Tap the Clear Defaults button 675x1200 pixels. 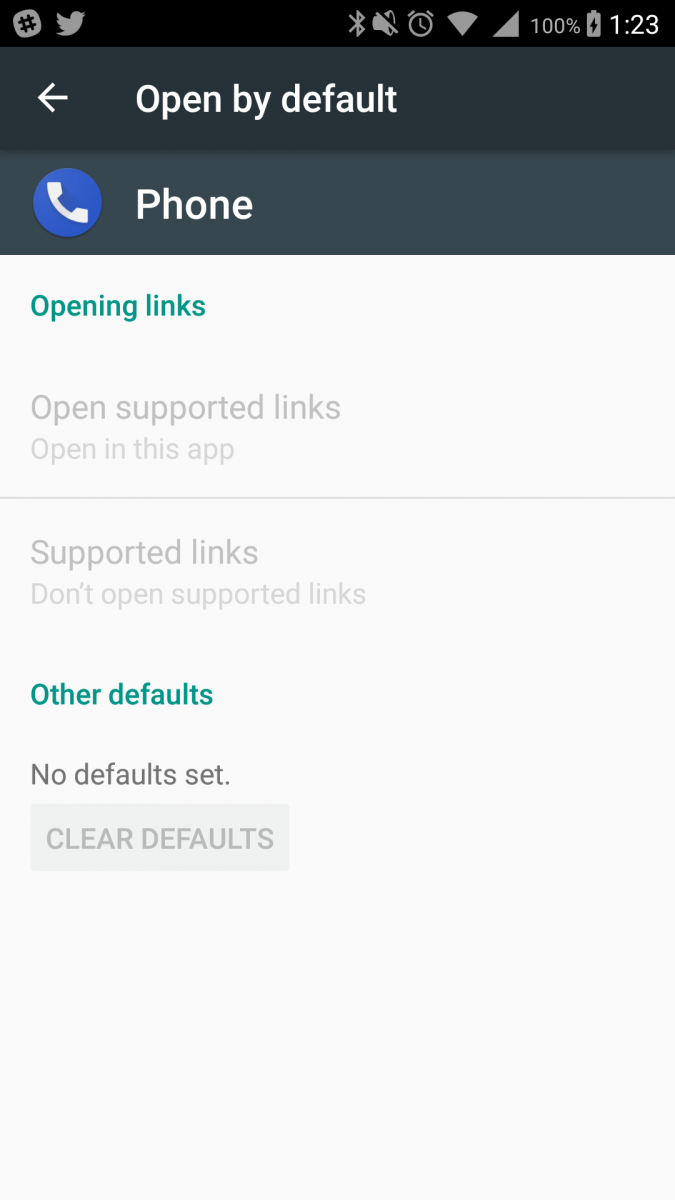click(160, 838)
